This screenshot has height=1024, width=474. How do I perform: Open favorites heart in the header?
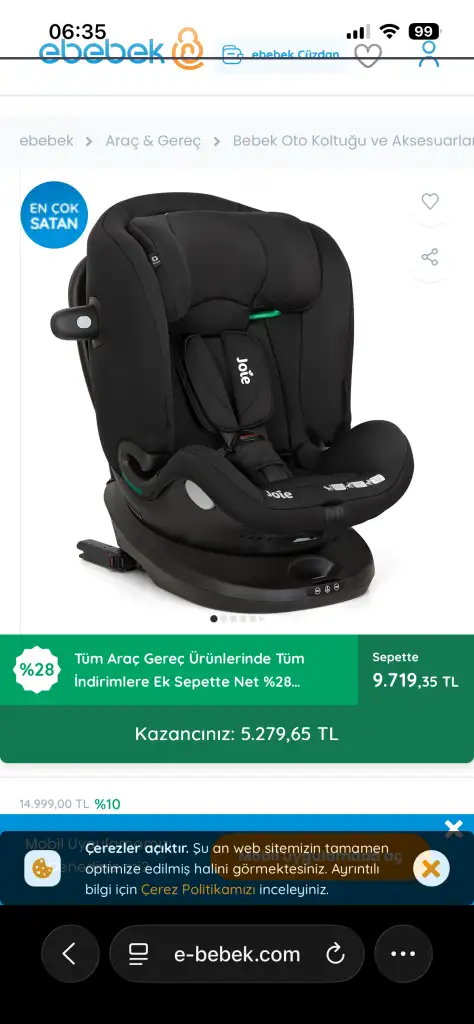(368, 55)
